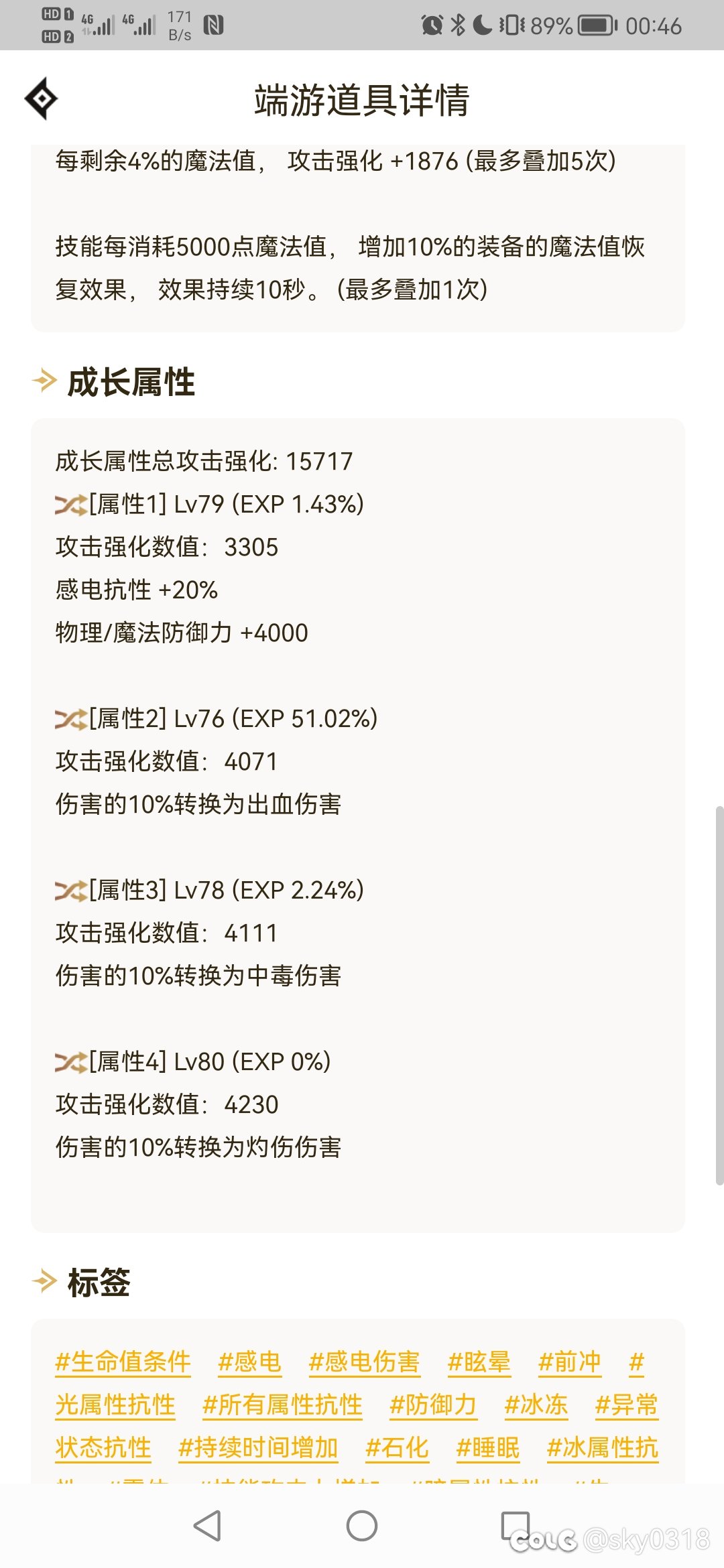Open the #冰冻 tag link
This screenshot has height=1568, width=724.
536,1405
